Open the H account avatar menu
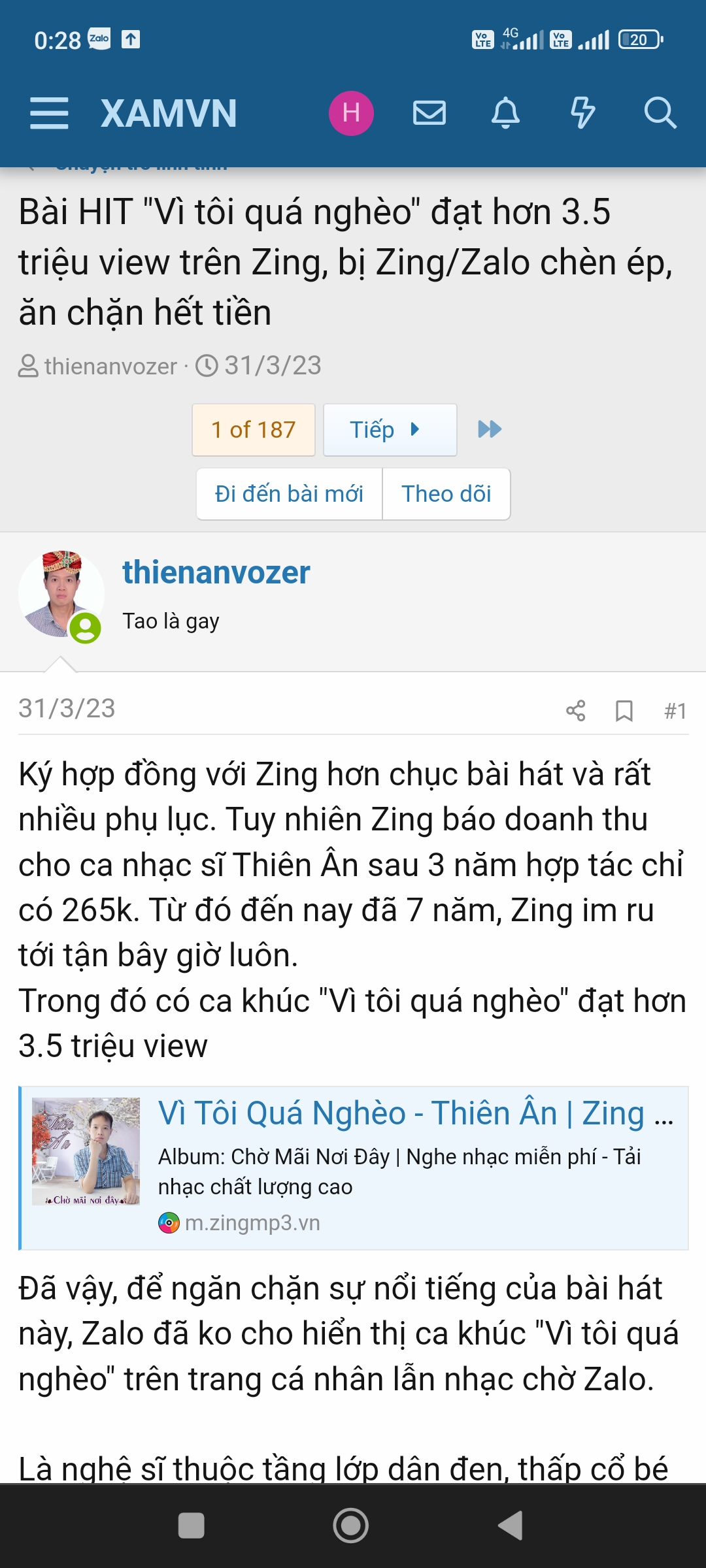706x1568 pixels. click(351, 113)
